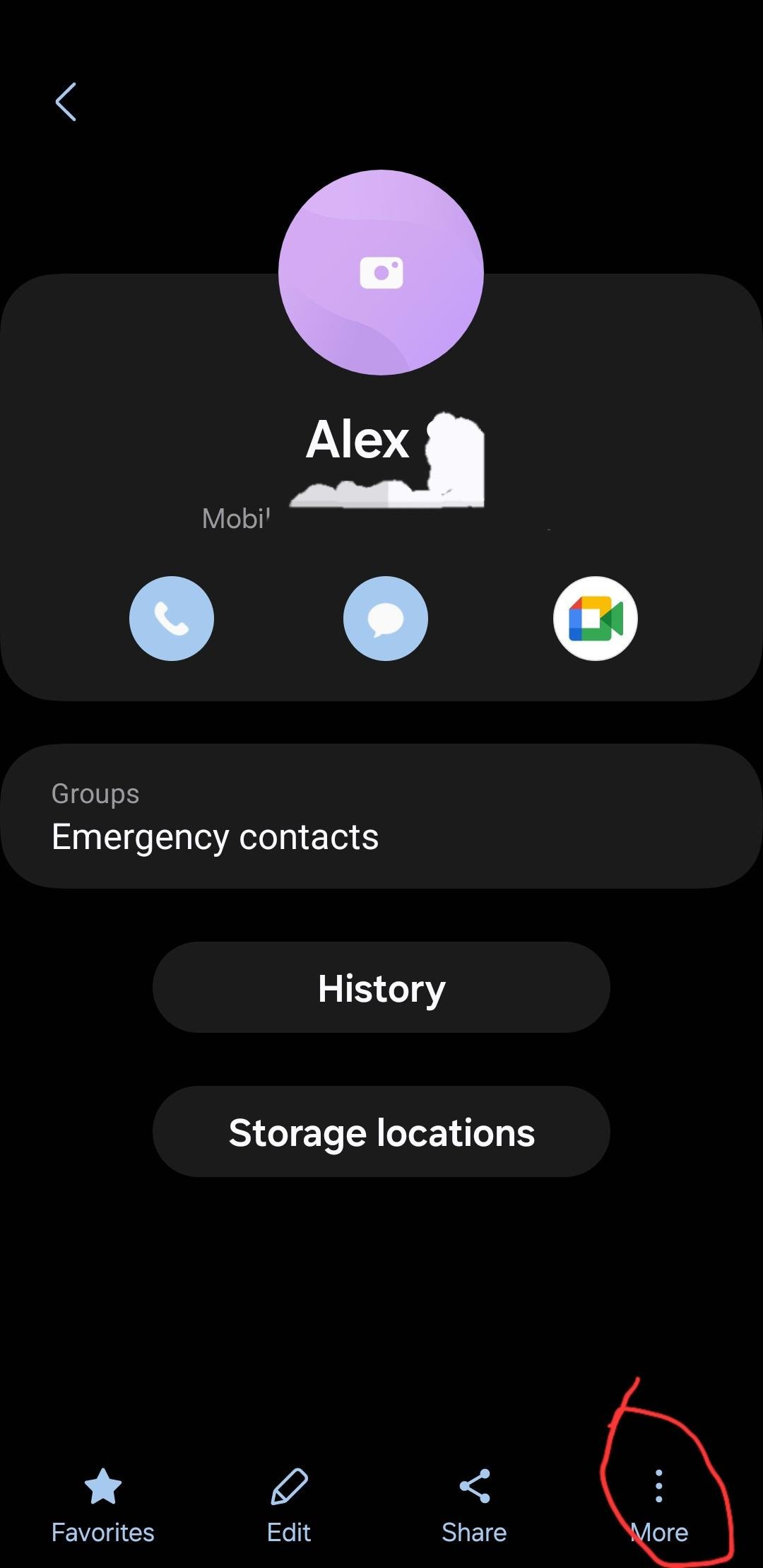Send Alex a text message

pyautogui.click(x=385, y=619)
